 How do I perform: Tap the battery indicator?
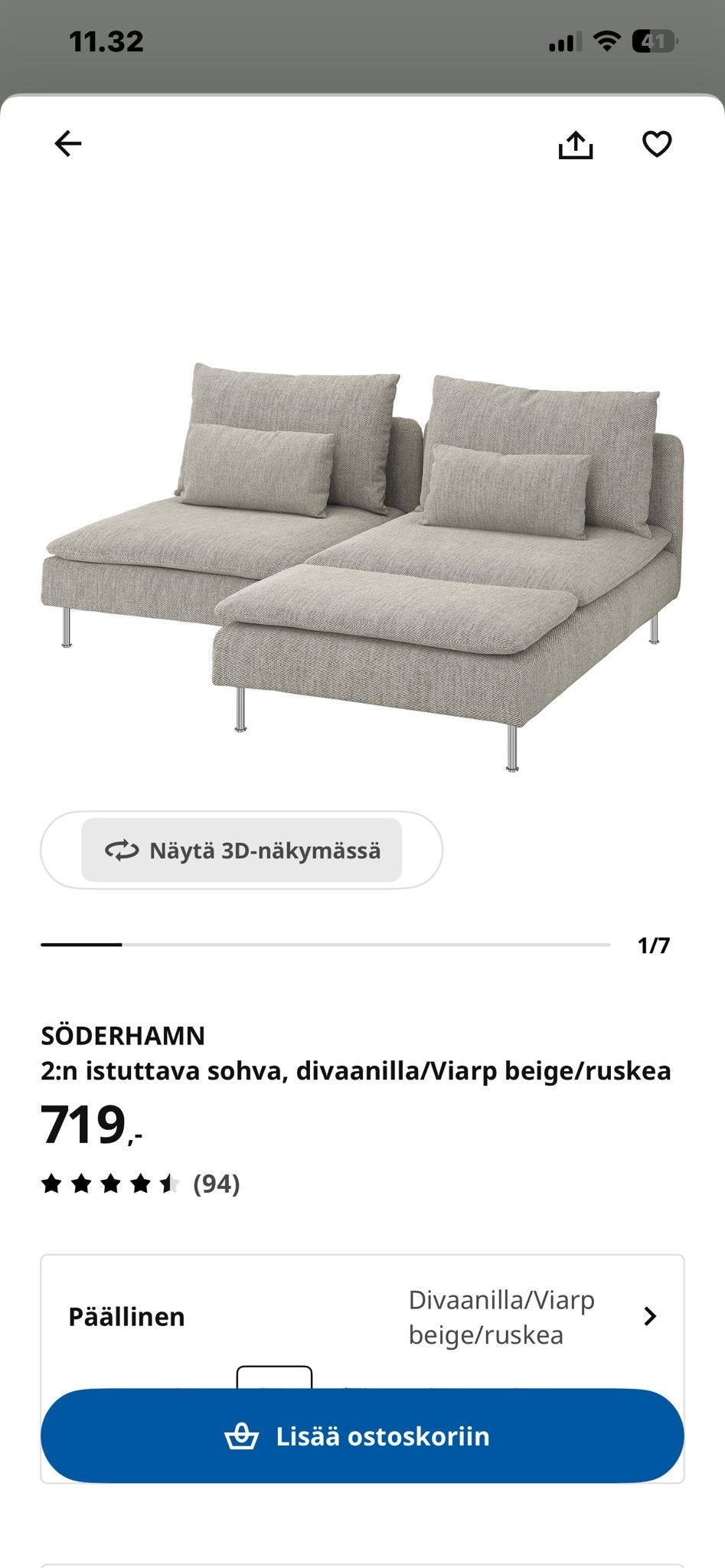[x=652, y=42]
